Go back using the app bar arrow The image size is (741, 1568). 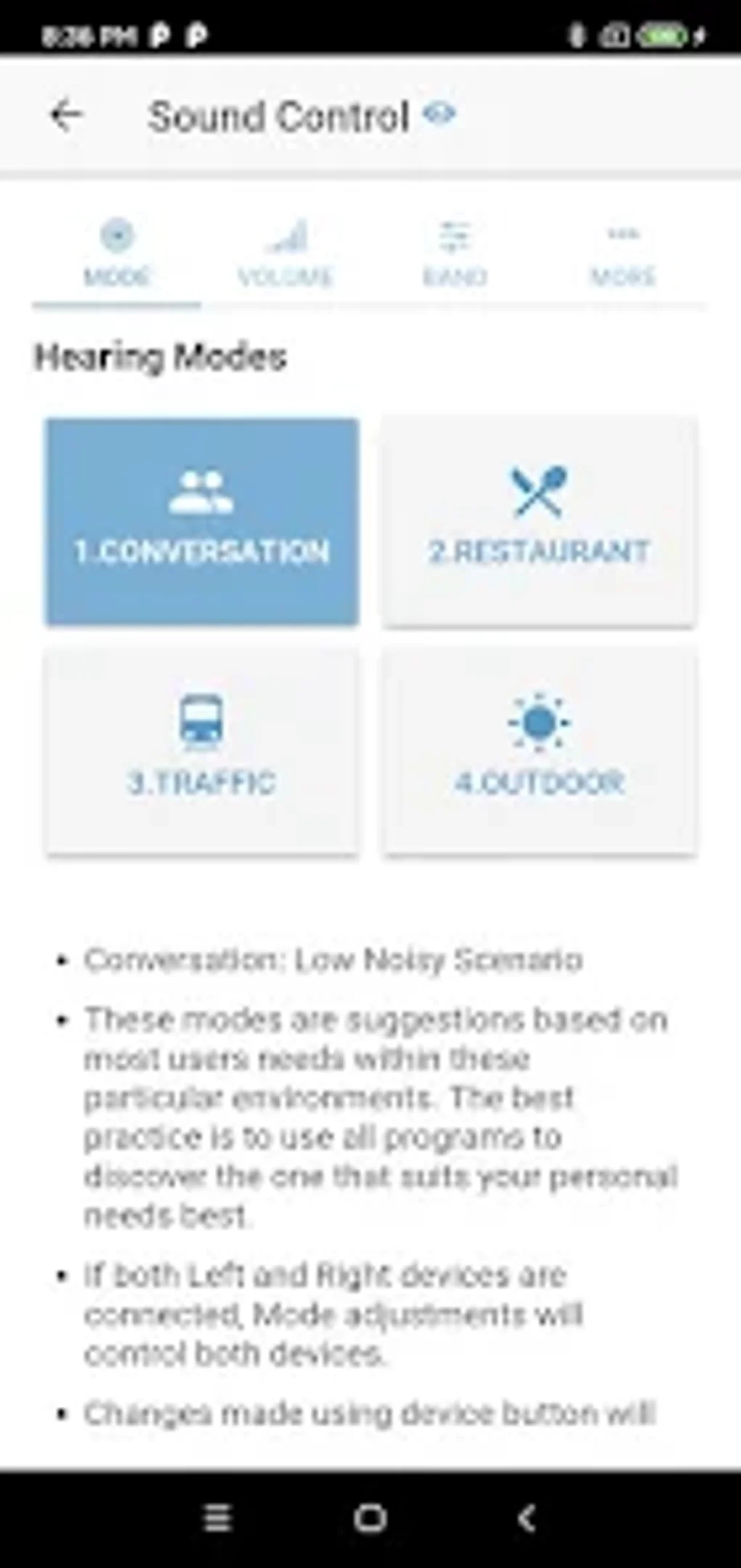coord(66,115)
